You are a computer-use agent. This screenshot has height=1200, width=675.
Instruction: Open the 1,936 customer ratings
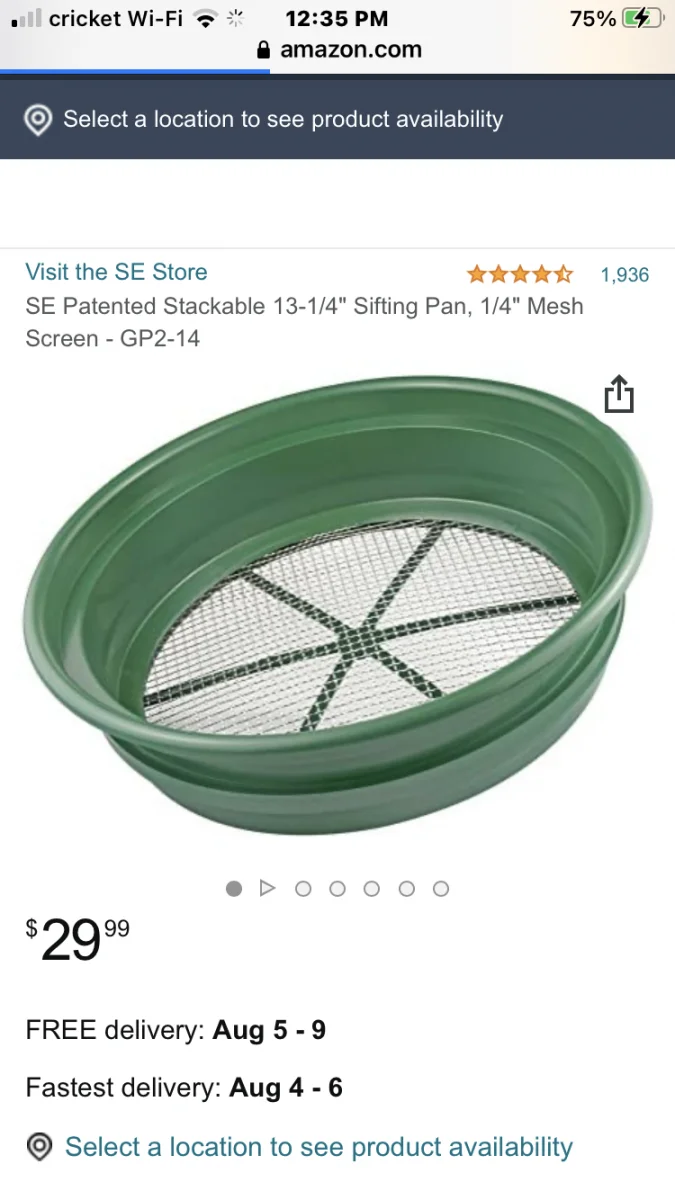pos(624,274)
